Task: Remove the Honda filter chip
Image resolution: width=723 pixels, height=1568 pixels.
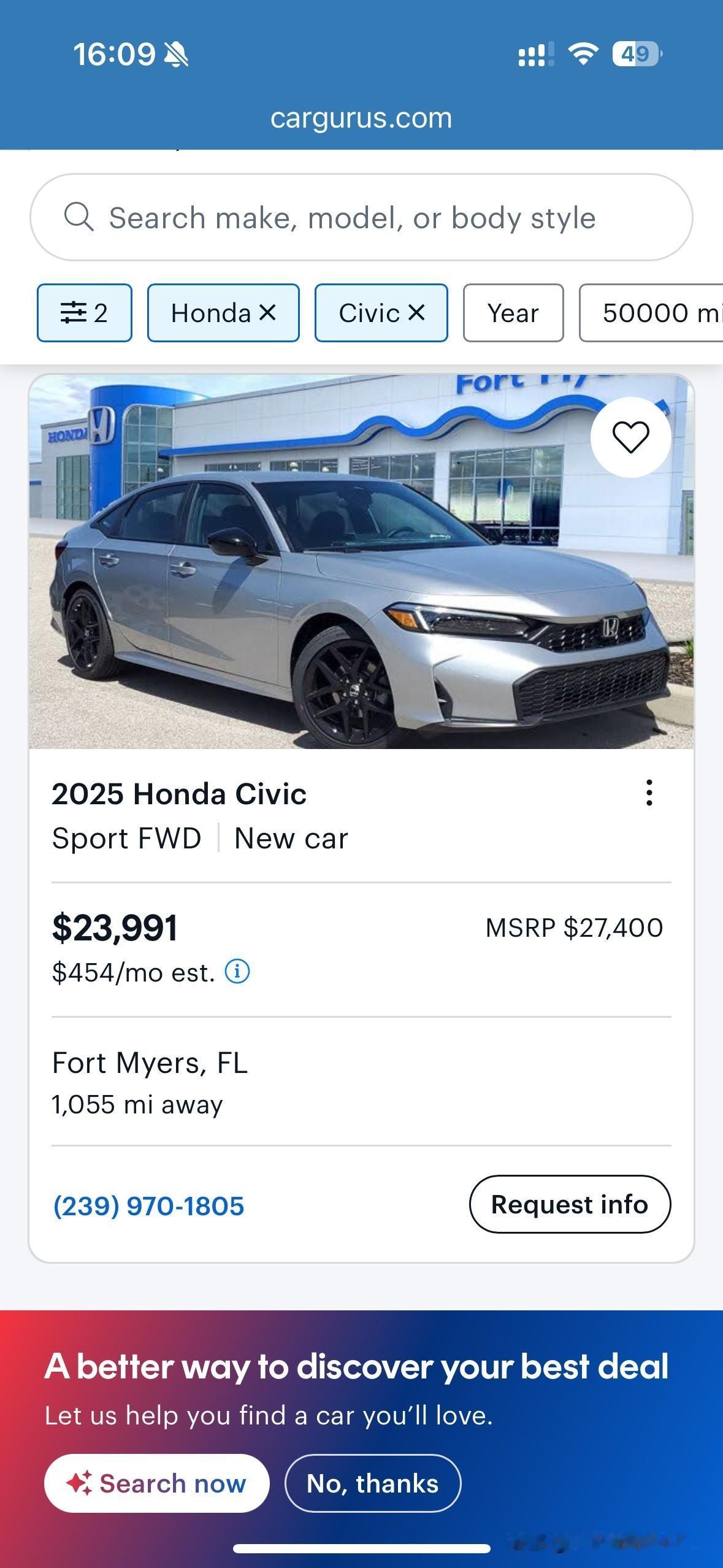Action: tap(267, 313)
